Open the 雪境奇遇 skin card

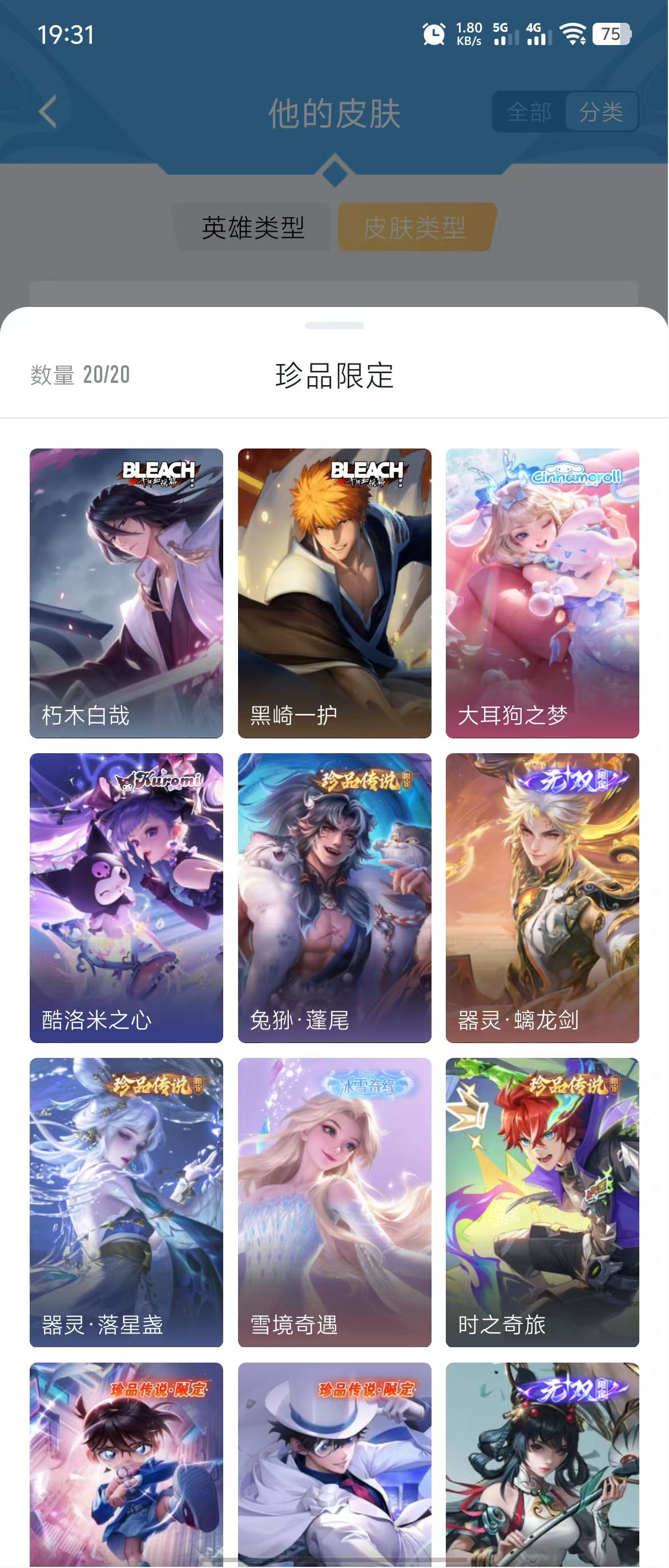[x=334, y=1202]
